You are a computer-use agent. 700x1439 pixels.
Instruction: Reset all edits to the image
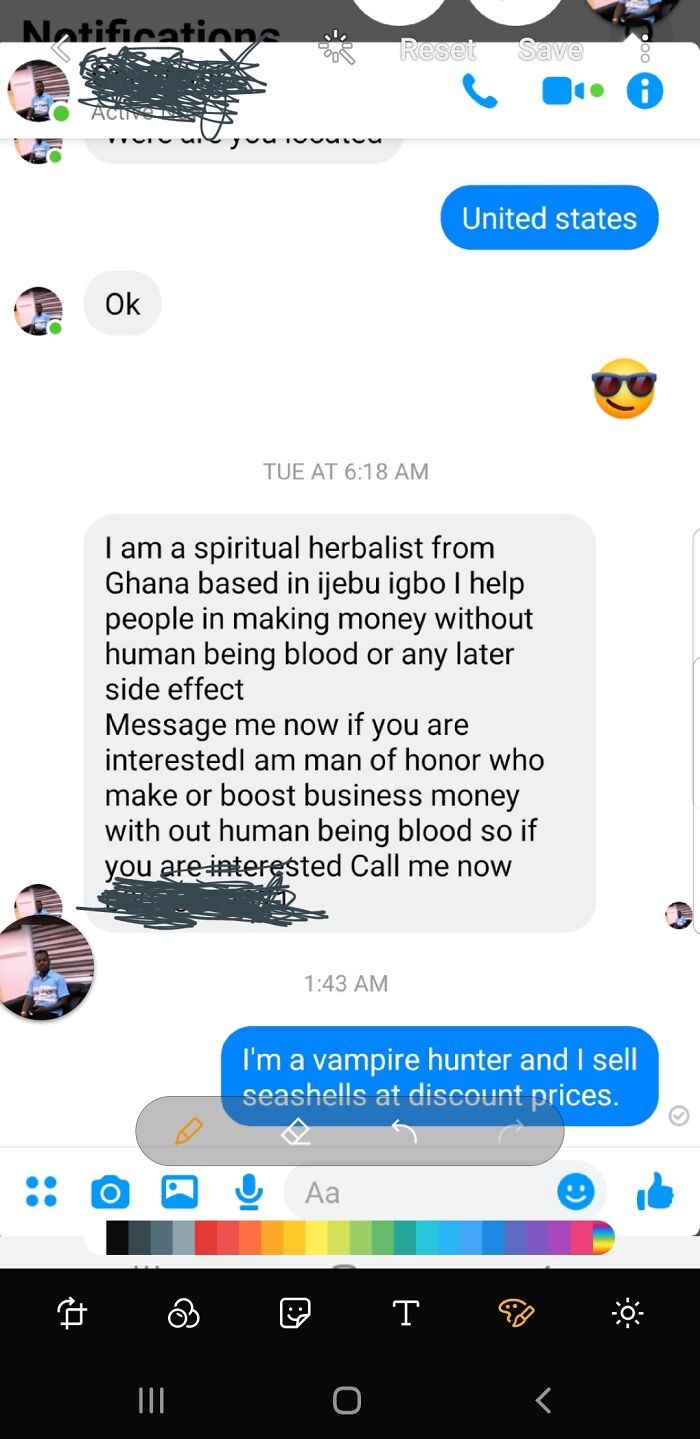438,50
